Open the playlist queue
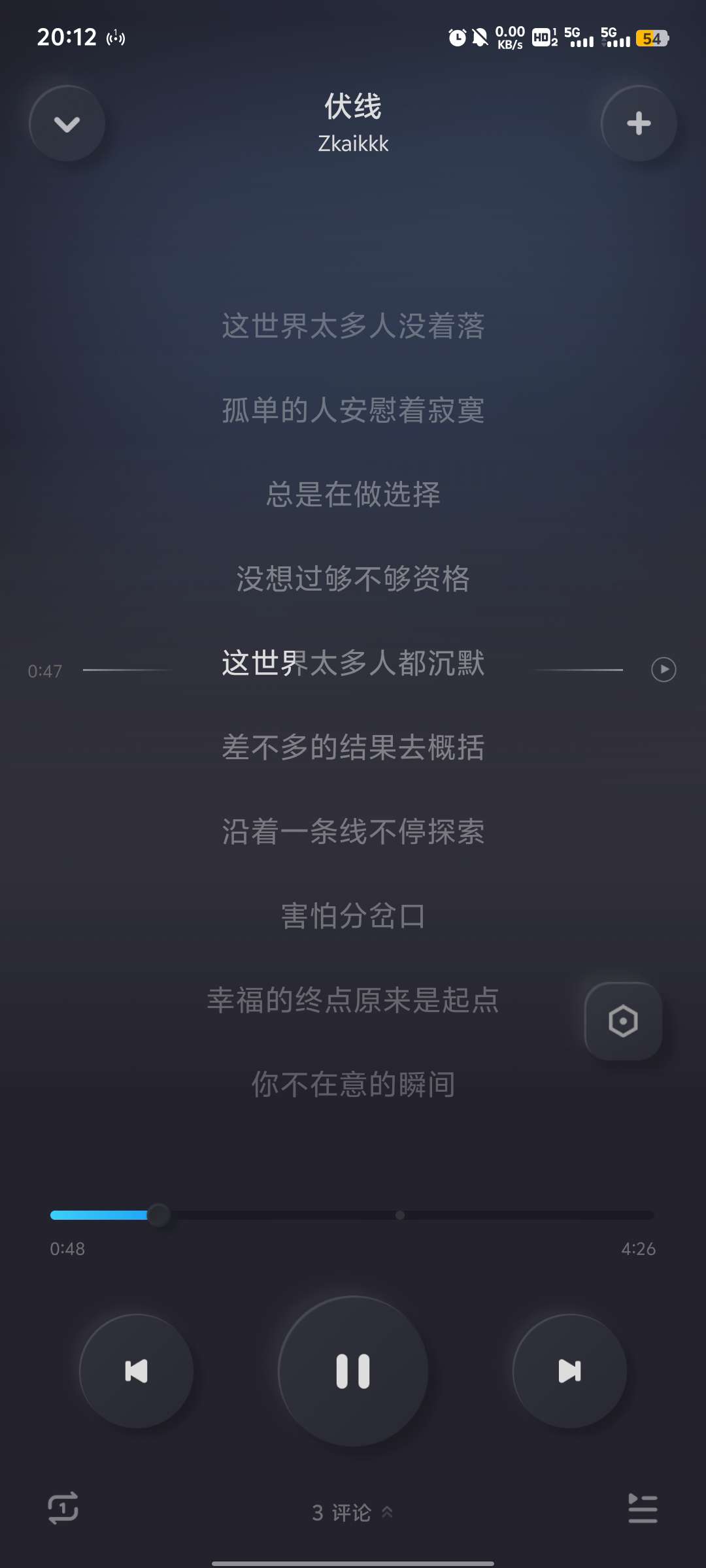This screenshot has height=1568, width=706. 643,1508
